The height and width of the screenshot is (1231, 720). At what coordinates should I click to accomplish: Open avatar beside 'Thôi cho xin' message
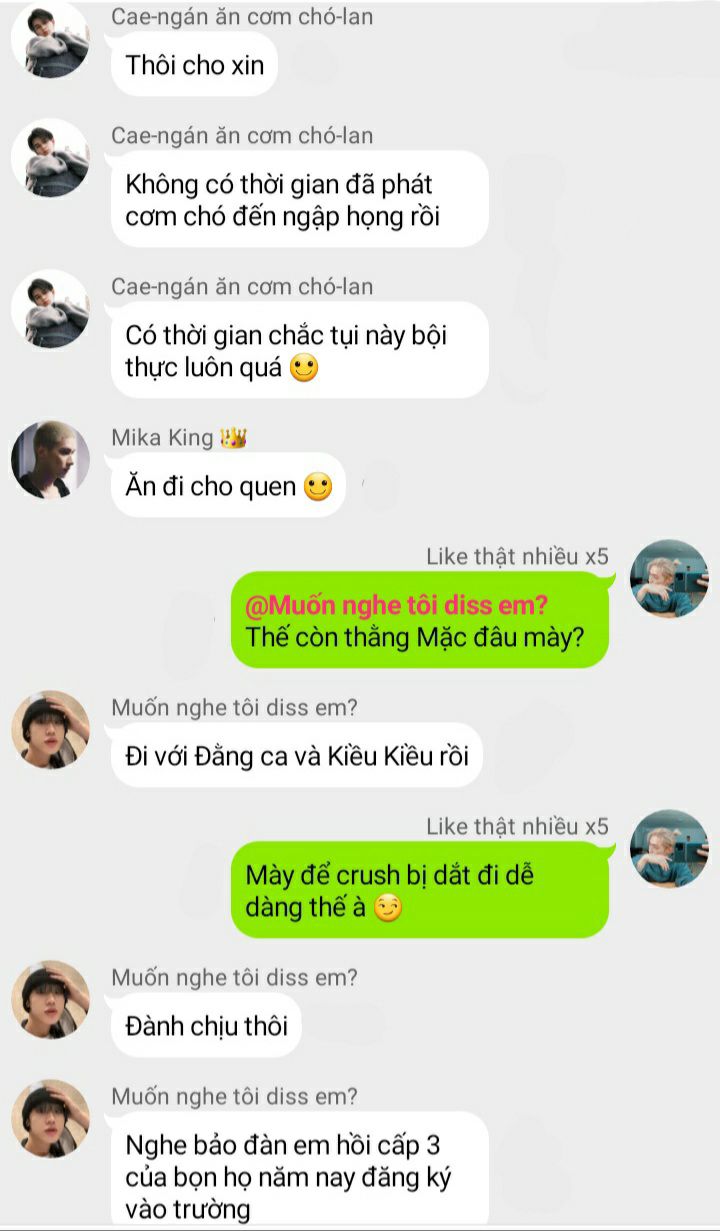click(50, 40)
